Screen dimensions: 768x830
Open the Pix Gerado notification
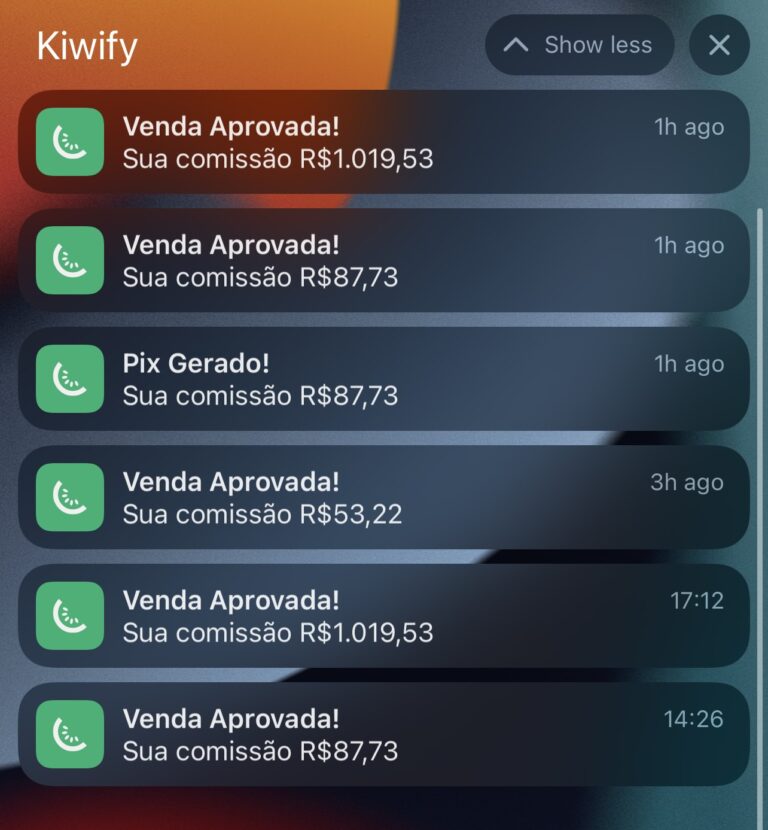pos(383,379)
